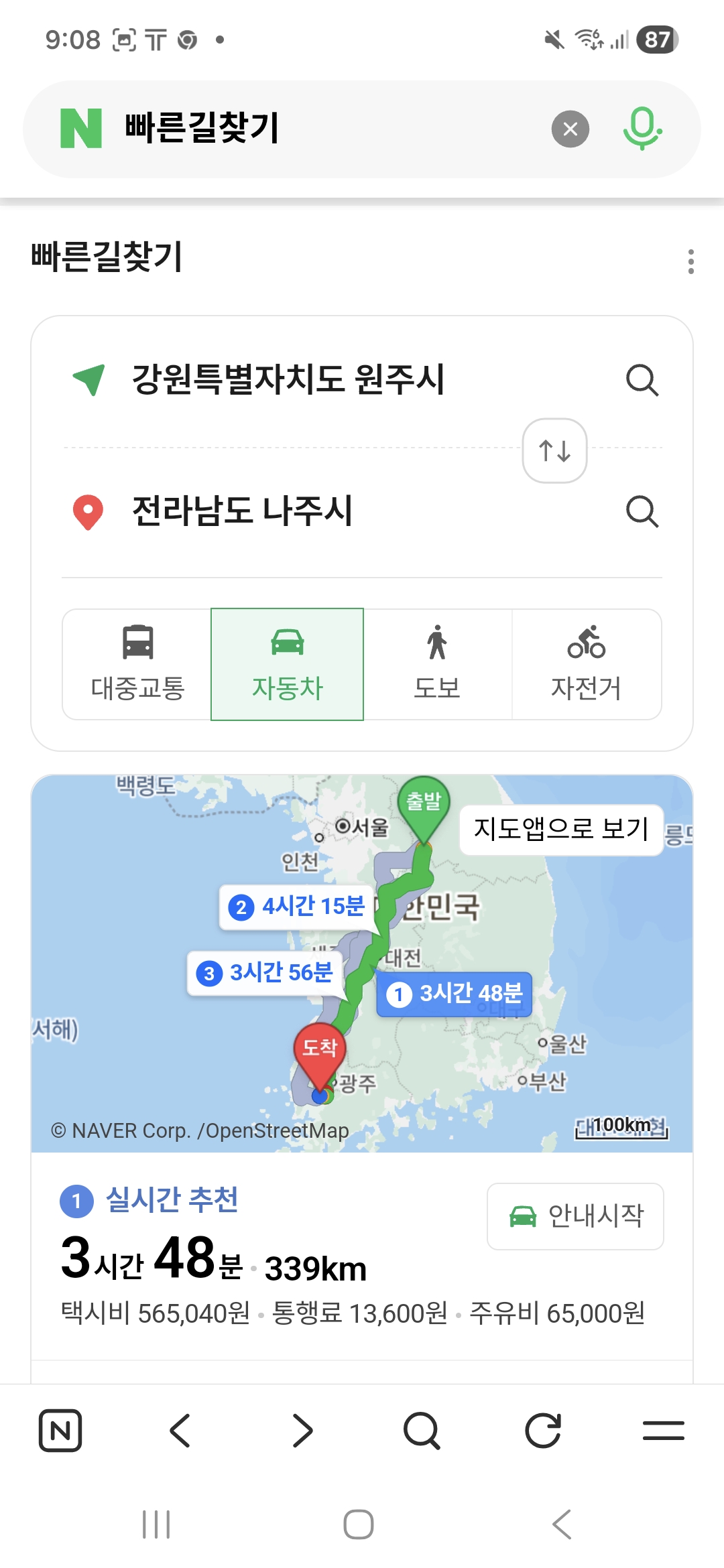
Task: Start navigation with 안내시작
Action: pyautogui.click(x=575, y=1216)
